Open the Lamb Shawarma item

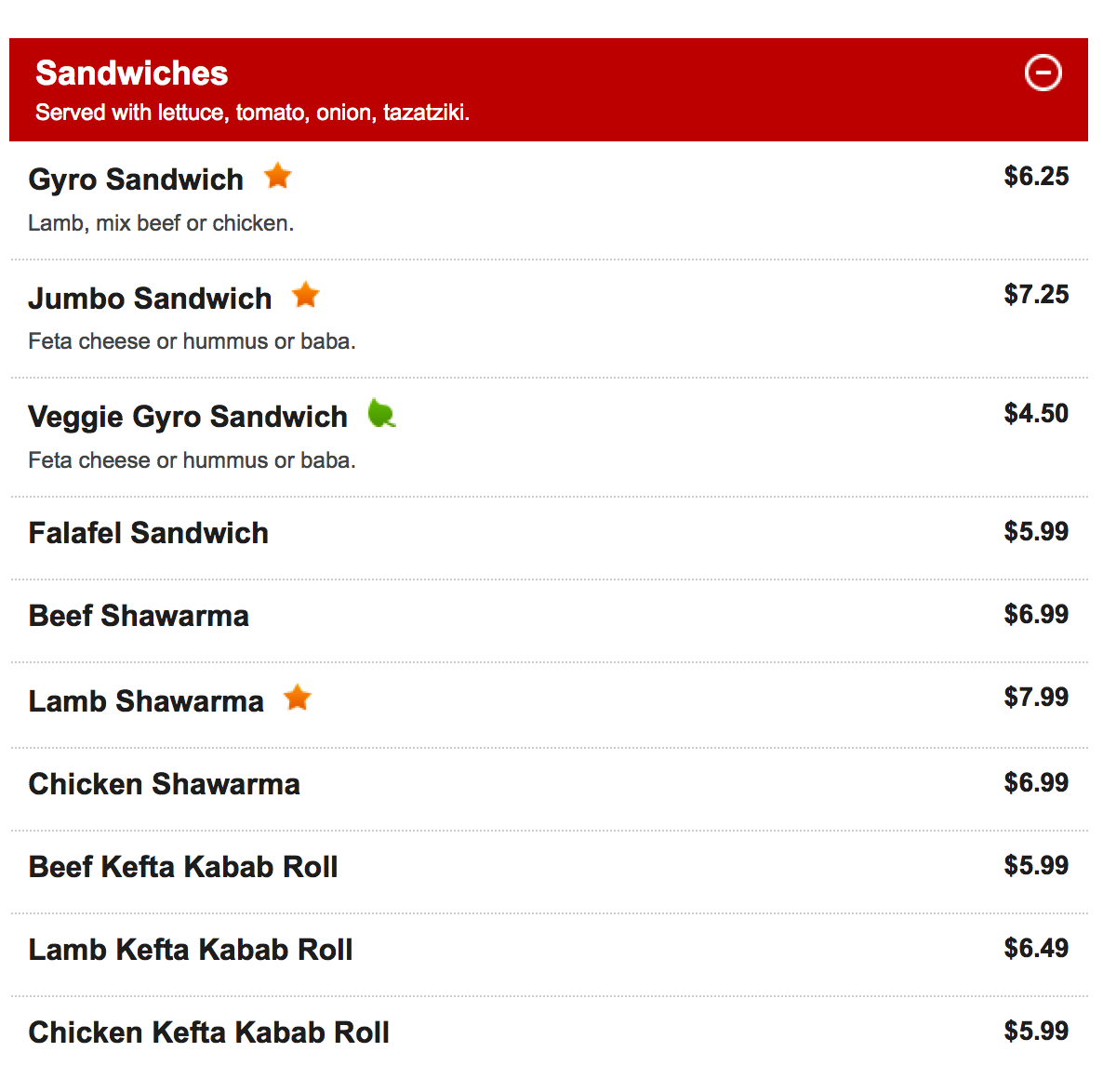tap(146, 701)
